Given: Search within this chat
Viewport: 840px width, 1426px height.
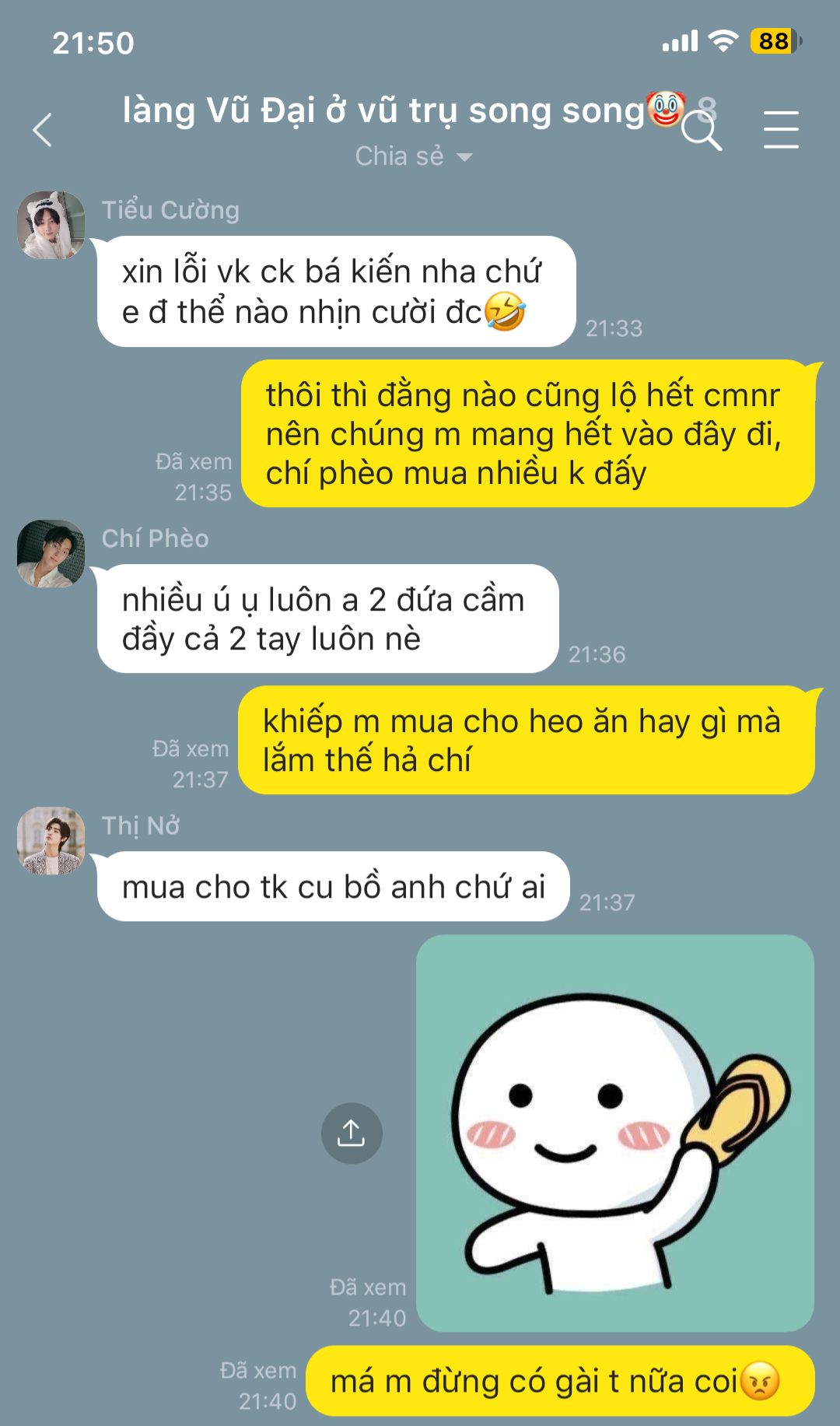Looking at the screenshot, I should click(702, 131).
